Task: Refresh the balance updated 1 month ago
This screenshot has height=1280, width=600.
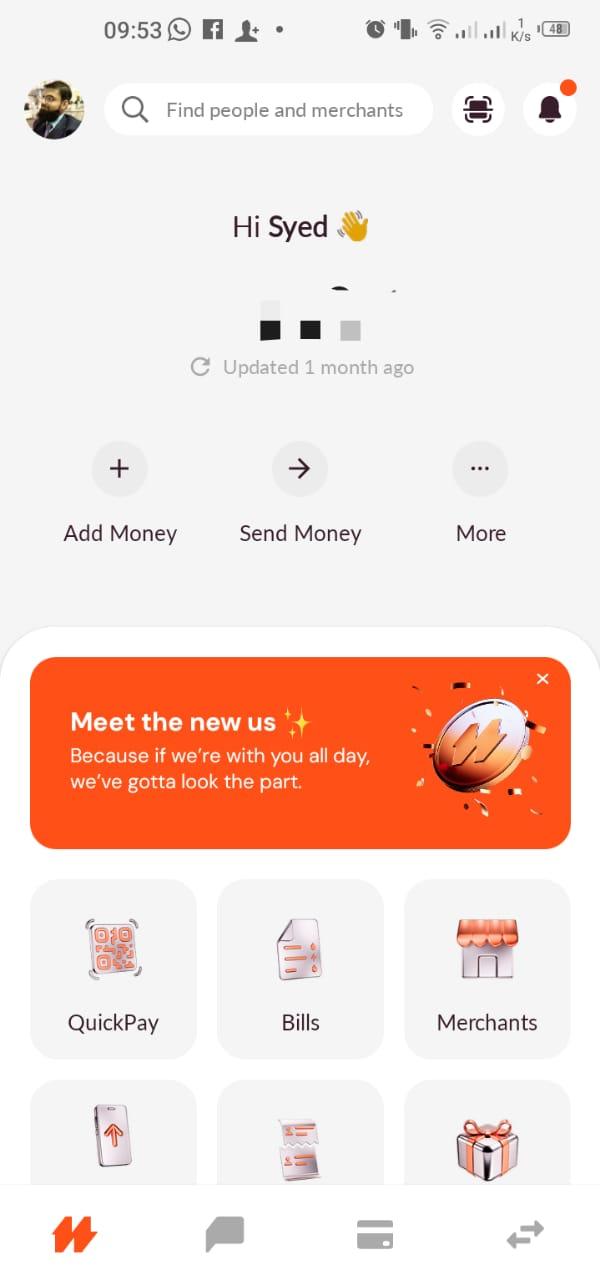Action: tap(201, 367)
